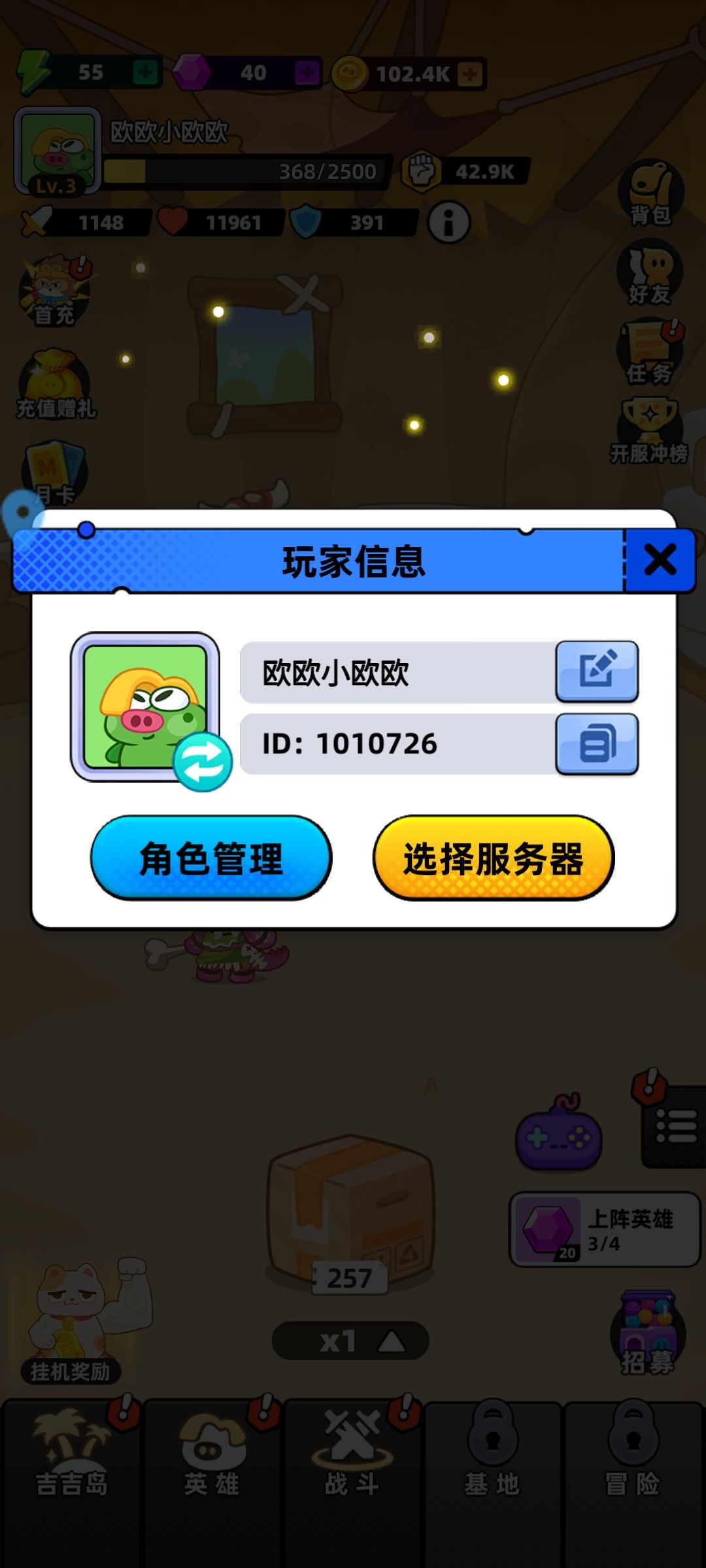Close the 玩家信息 dialog

click(660, 561)
